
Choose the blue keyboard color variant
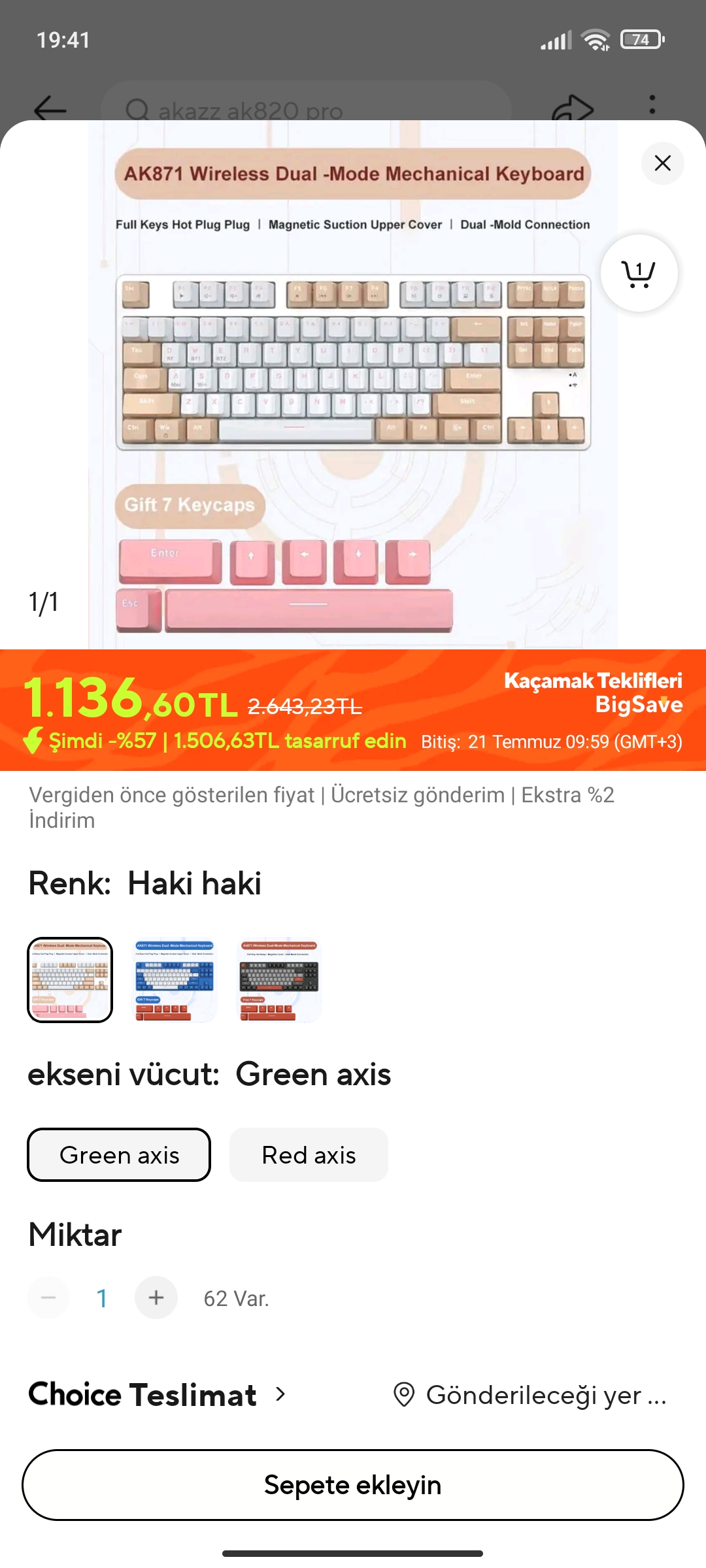(x=175, y=980)
